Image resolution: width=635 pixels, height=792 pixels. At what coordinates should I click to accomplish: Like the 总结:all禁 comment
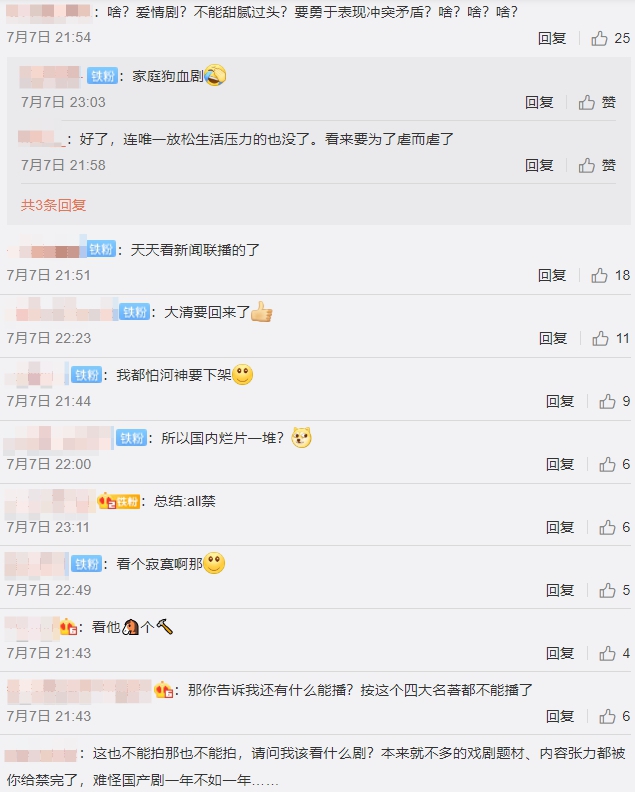[607, 527]
